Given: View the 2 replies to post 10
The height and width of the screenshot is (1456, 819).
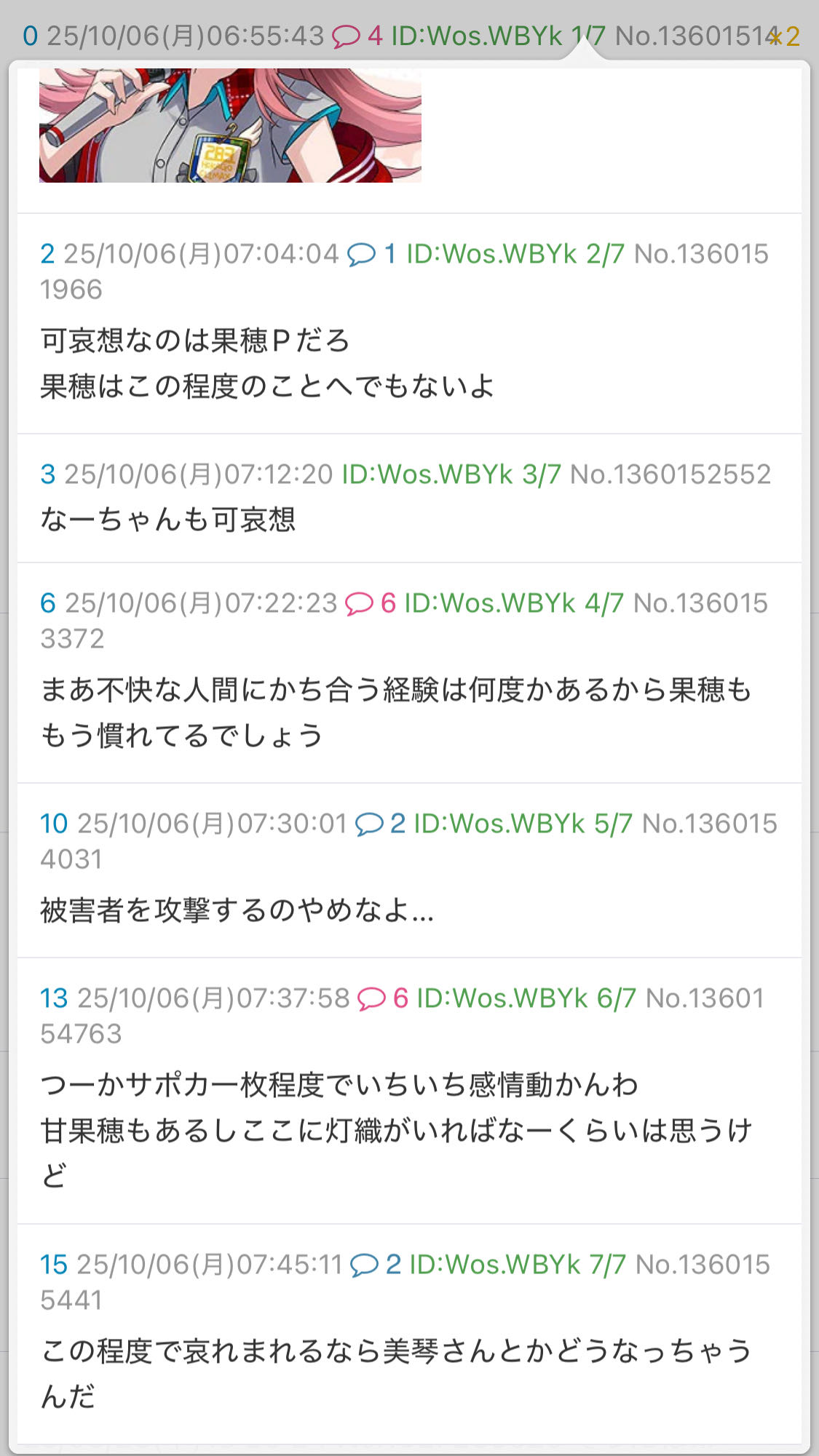Looking at the screenshot, I should click(x=379, y=824).
